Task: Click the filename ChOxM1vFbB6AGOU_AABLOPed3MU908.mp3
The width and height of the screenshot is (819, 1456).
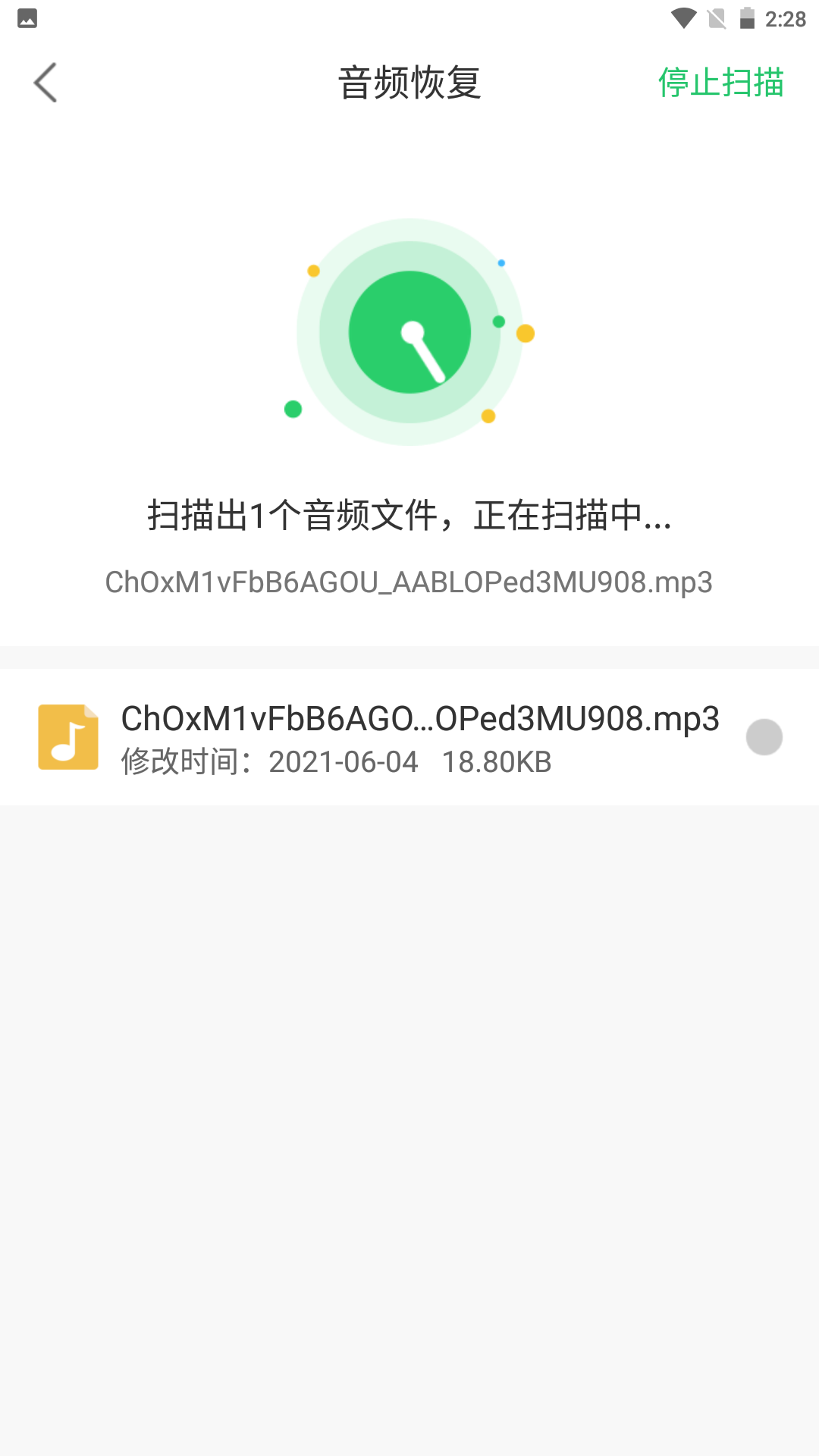Action: pos(409,582)
